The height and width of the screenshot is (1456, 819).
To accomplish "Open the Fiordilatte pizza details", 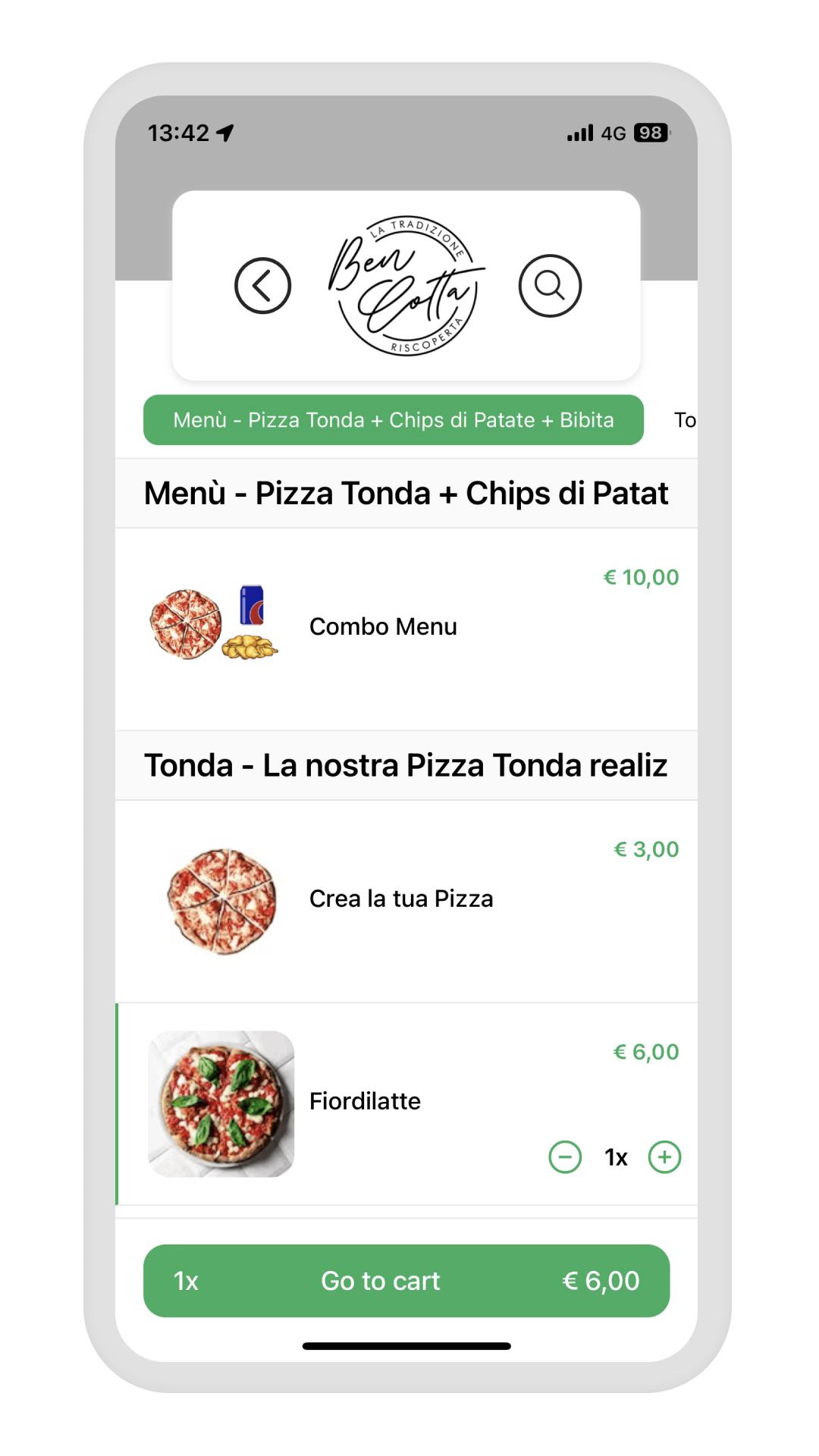I will [x=406, y=1103].
